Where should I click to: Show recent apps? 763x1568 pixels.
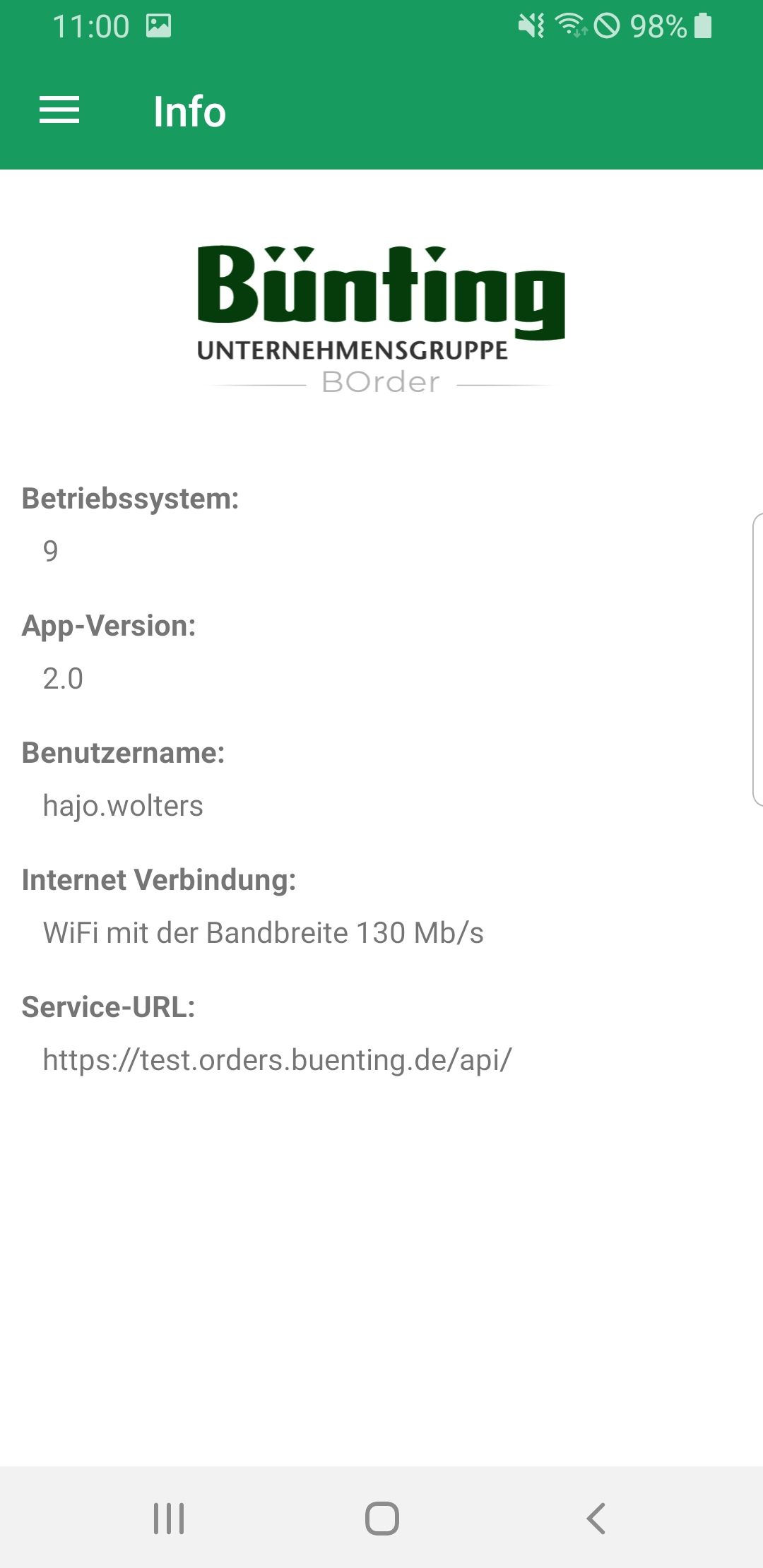coord(169,1518)
